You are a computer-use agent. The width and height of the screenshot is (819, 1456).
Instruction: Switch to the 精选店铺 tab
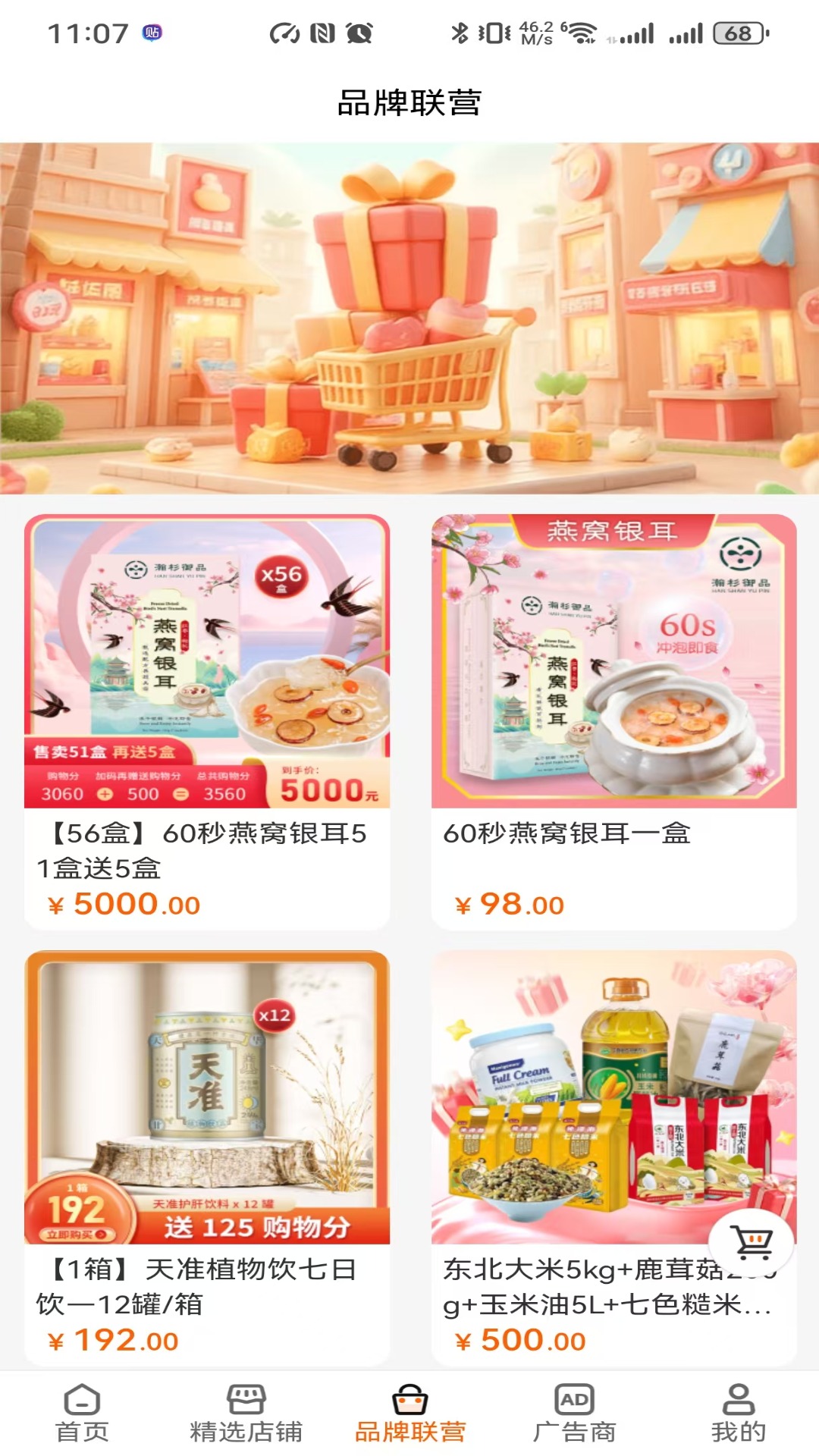[x=246, y=1414]
